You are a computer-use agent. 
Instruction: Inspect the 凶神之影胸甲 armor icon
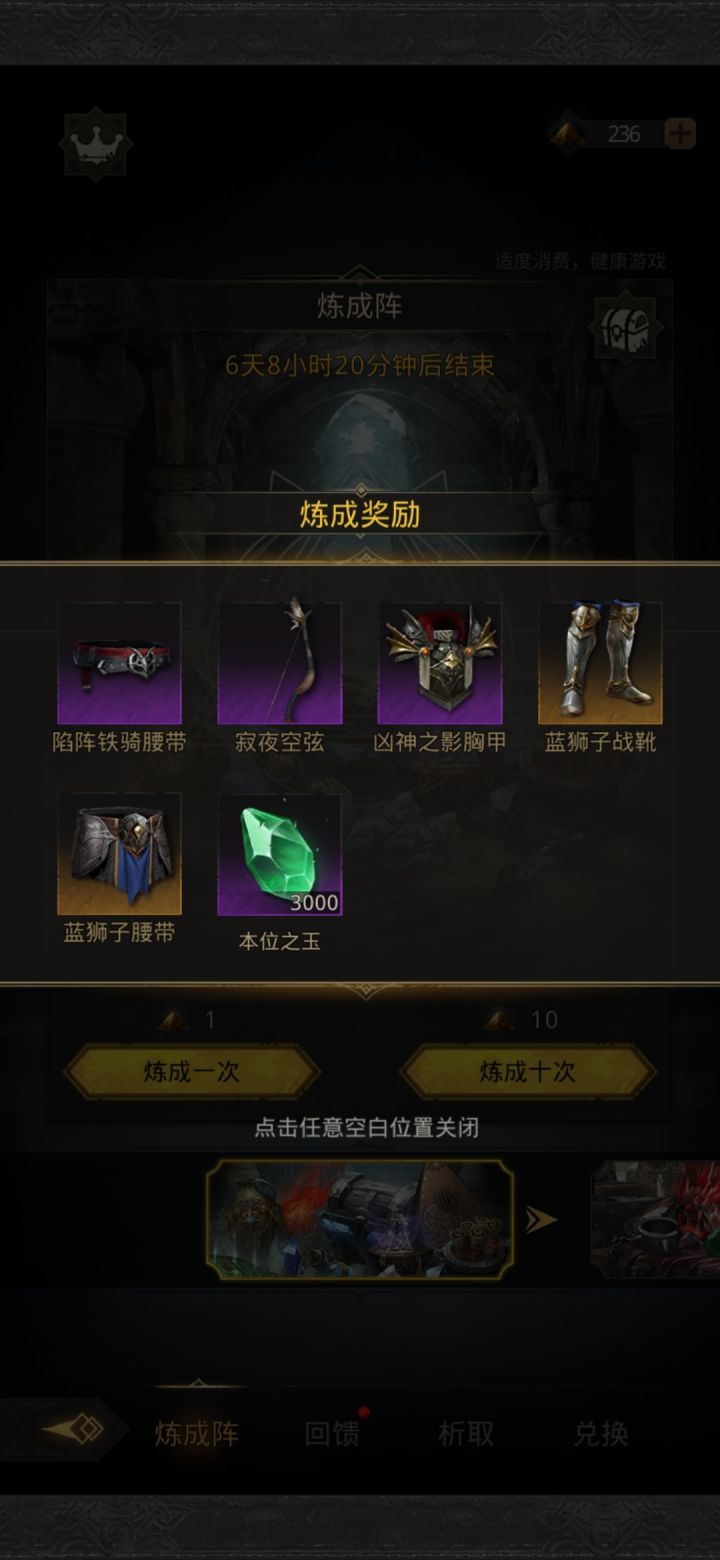point(441,663)
